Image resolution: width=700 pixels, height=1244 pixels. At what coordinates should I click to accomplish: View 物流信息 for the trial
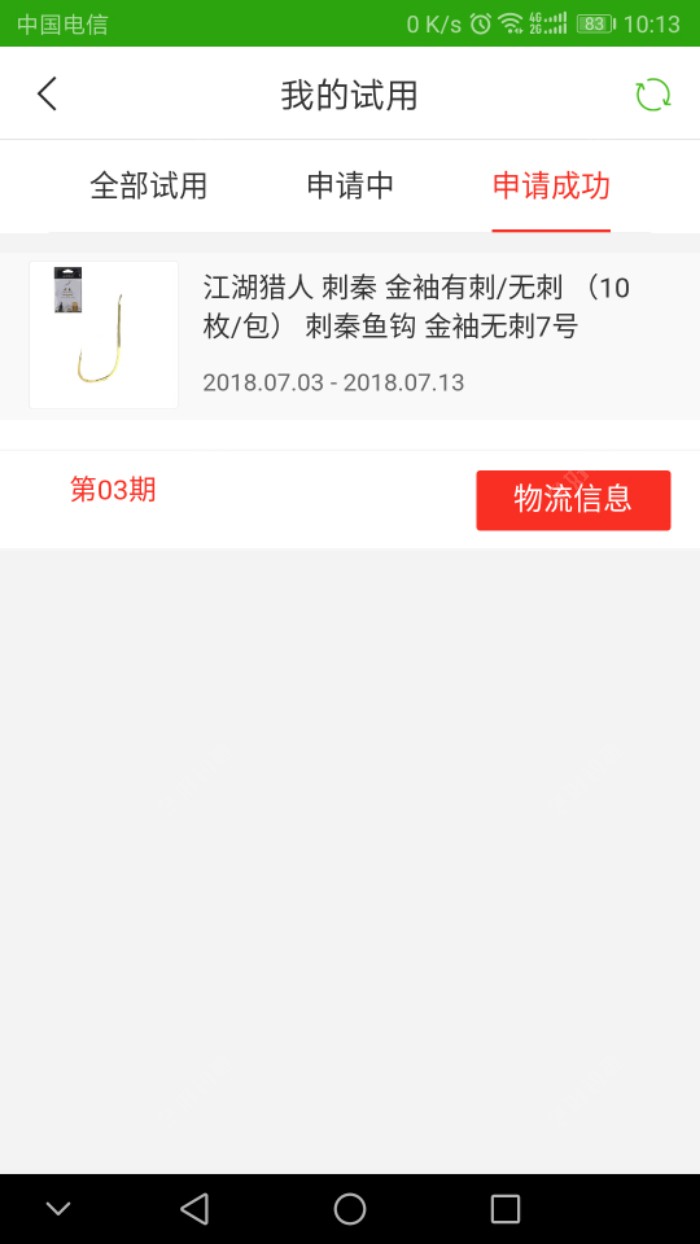point(573,500)
